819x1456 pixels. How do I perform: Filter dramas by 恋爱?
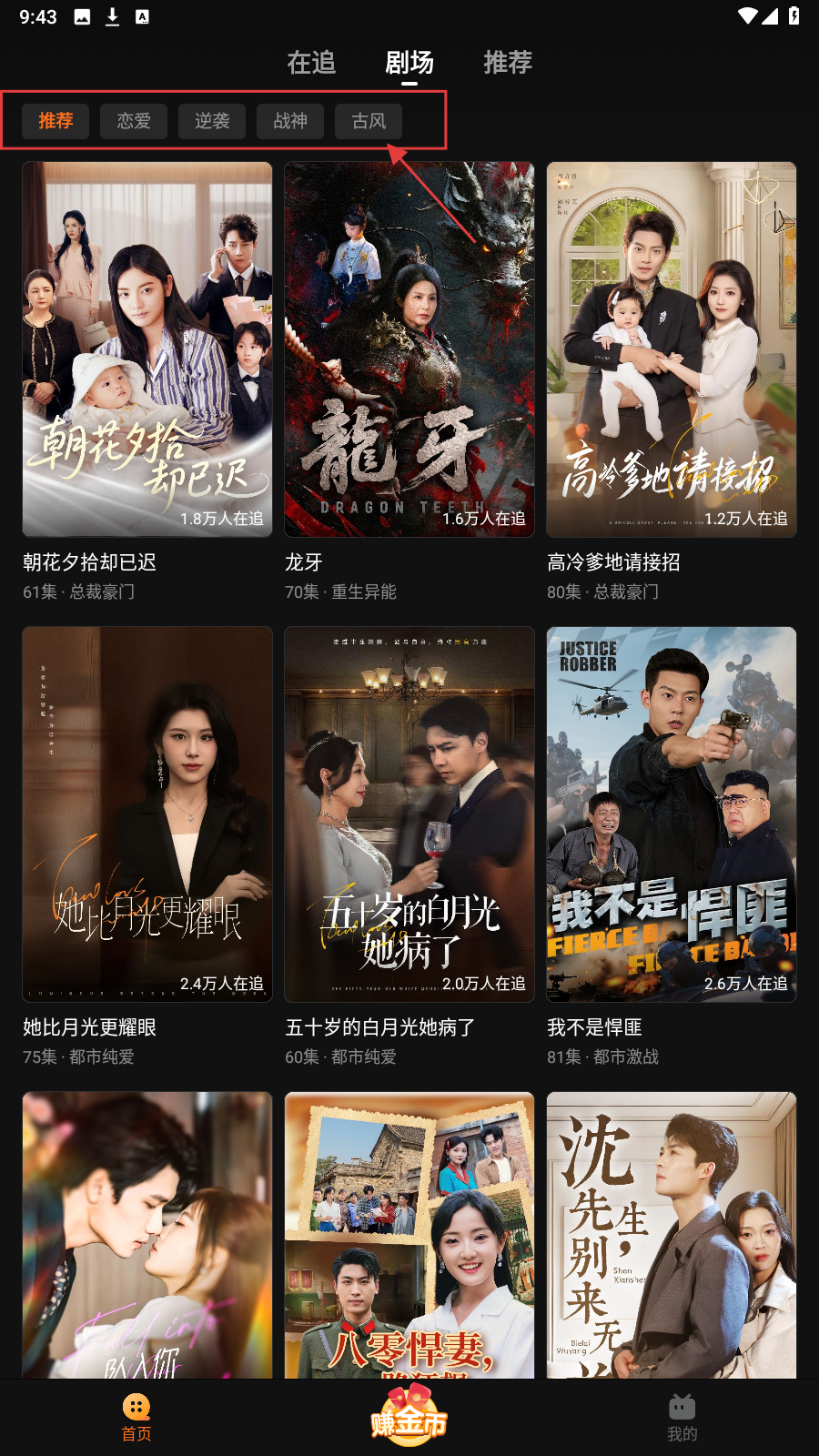pos(134,121)
